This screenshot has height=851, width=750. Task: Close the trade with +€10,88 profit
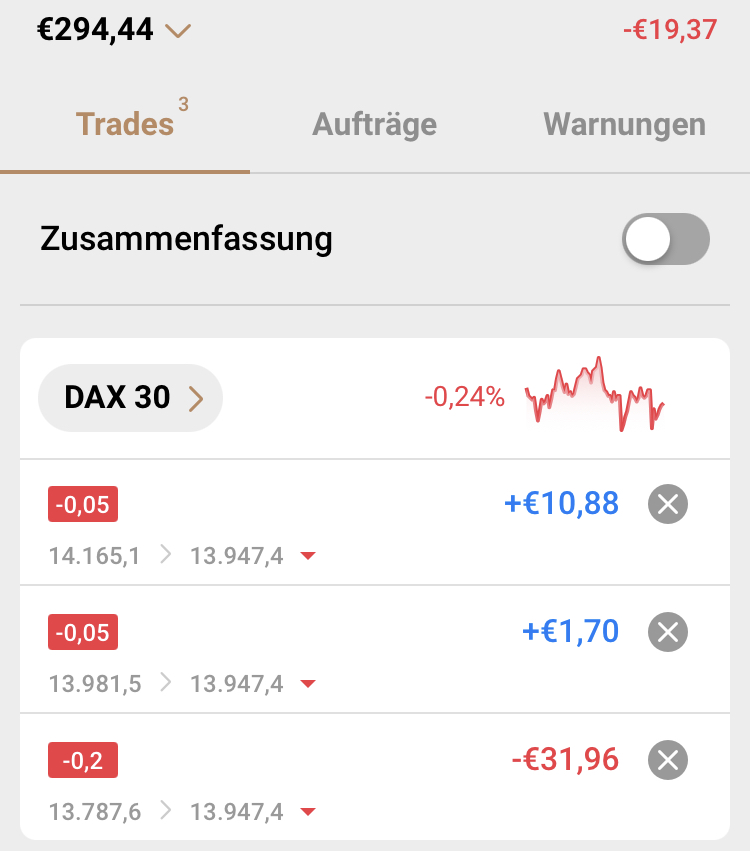pyautogui.click(x=667, y=504)
